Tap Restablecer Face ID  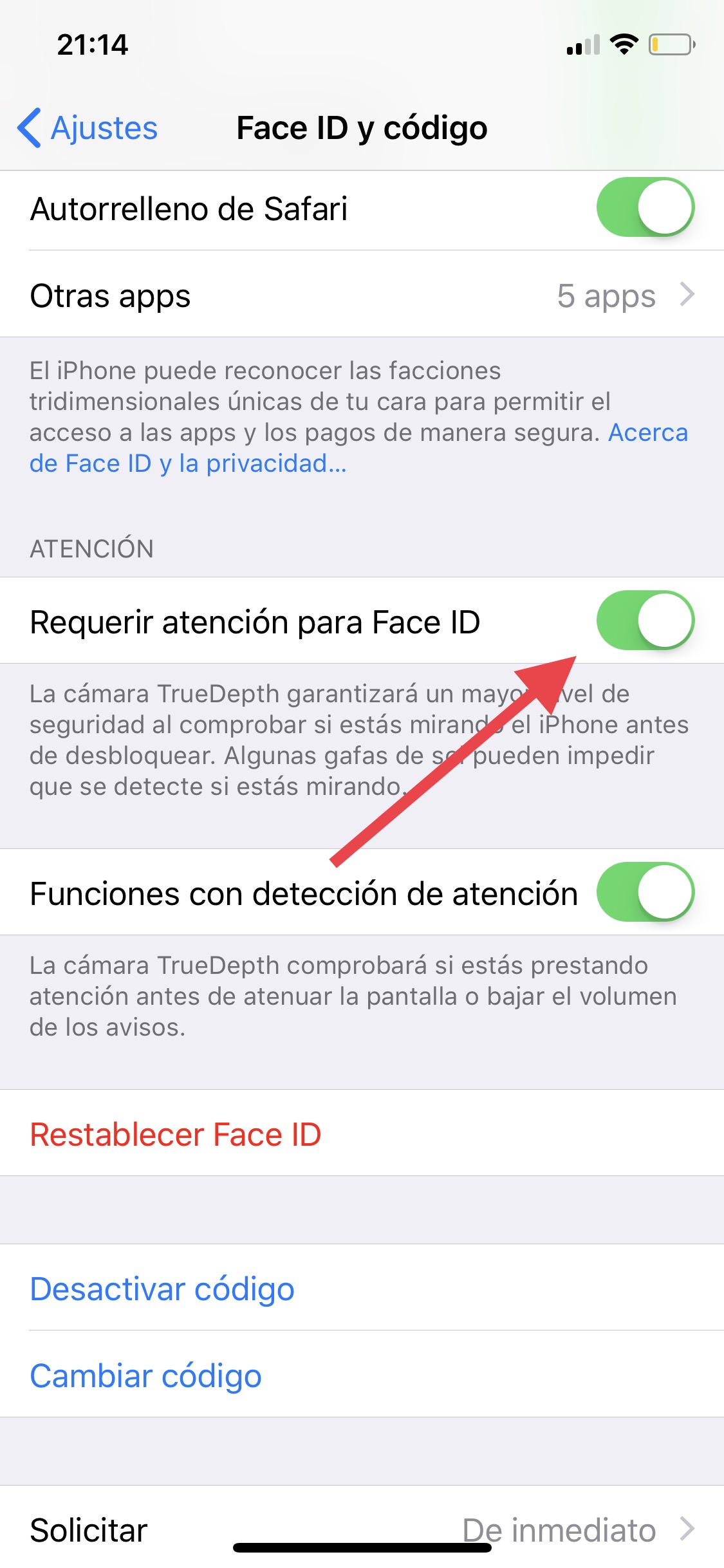coord(176,1134)
